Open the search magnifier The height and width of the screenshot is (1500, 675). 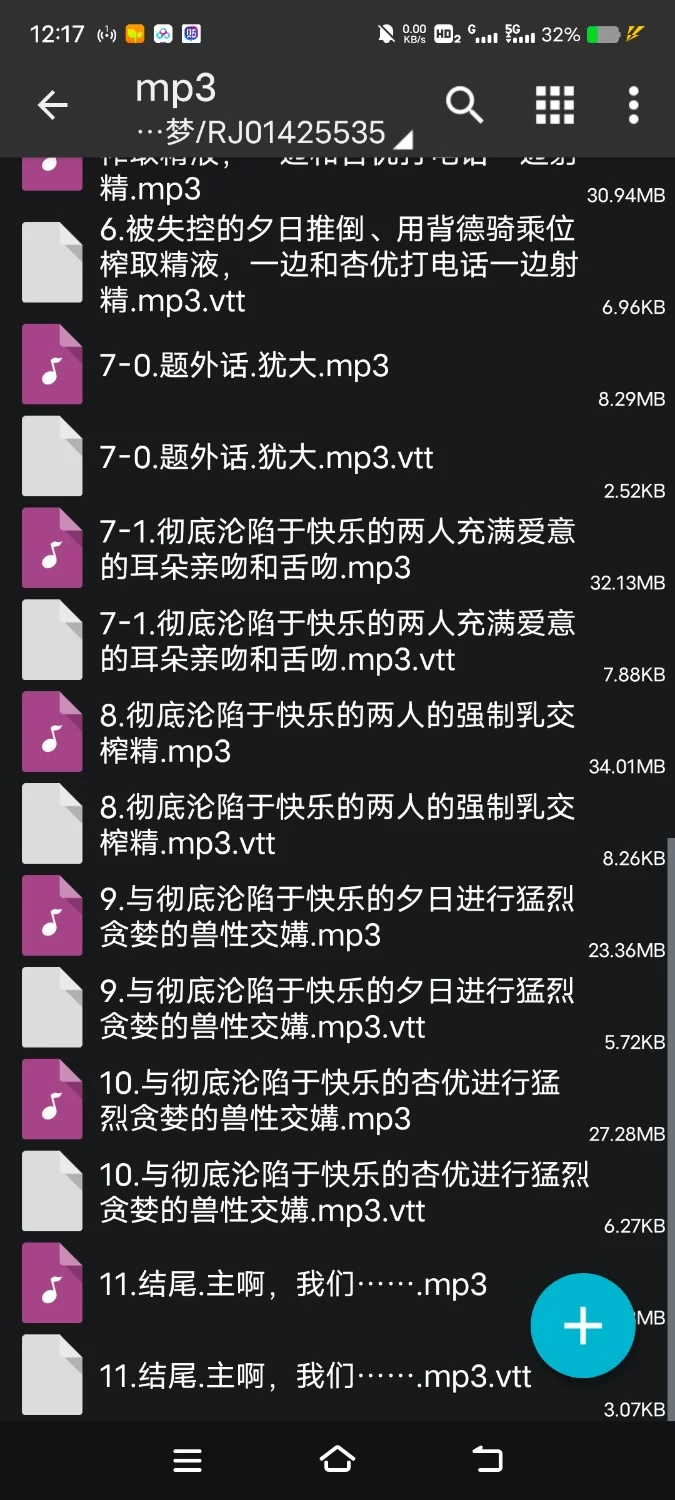coord(464,105)
